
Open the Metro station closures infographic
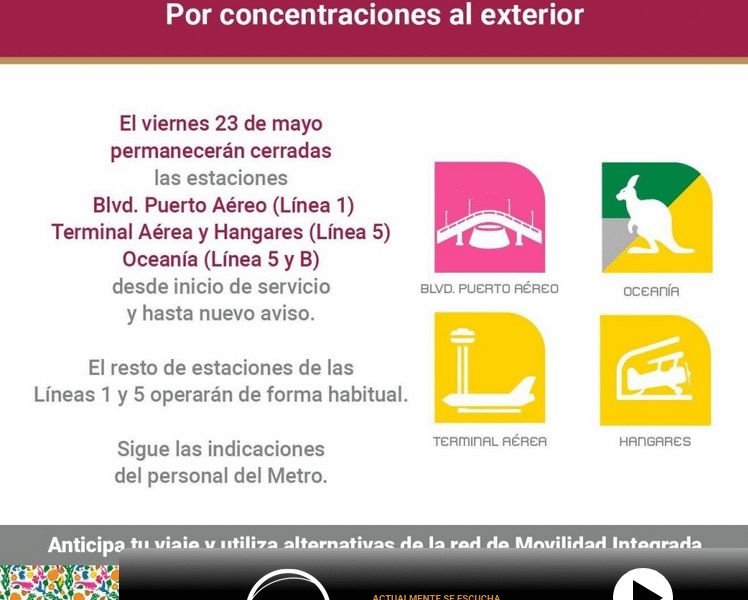374,290
